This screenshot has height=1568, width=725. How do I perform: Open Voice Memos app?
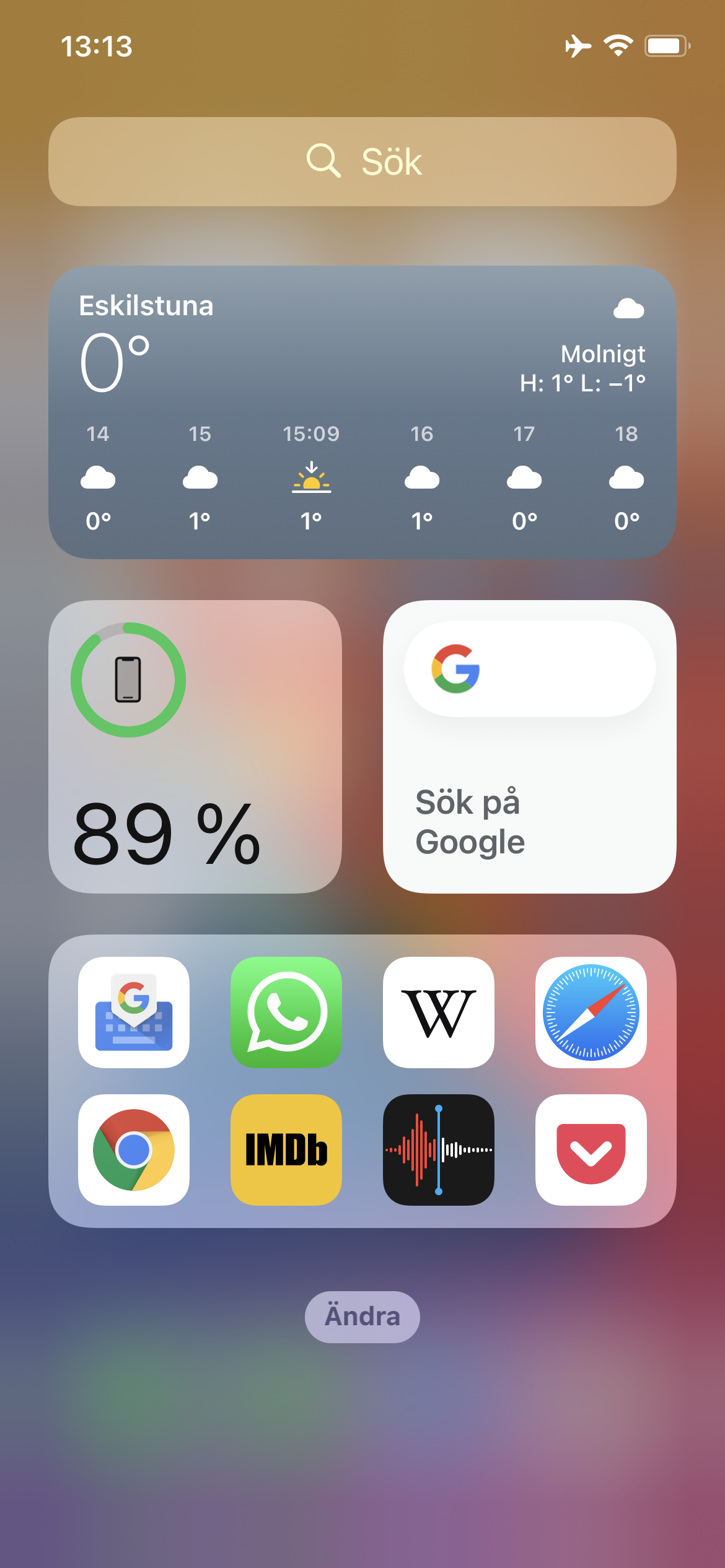[x=439, y=1150]
